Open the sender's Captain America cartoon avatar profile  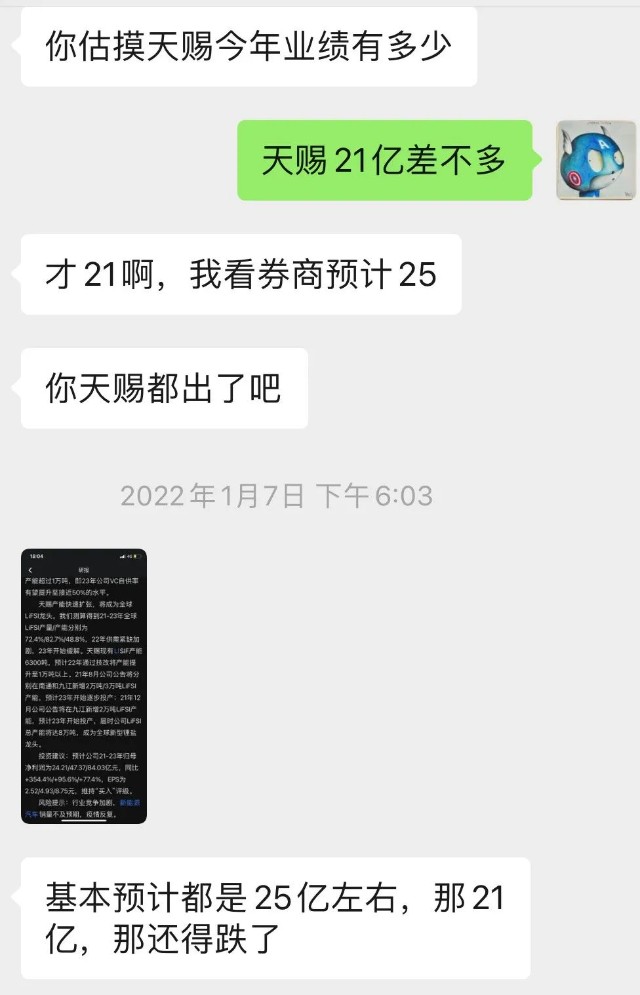coord(596,160)
